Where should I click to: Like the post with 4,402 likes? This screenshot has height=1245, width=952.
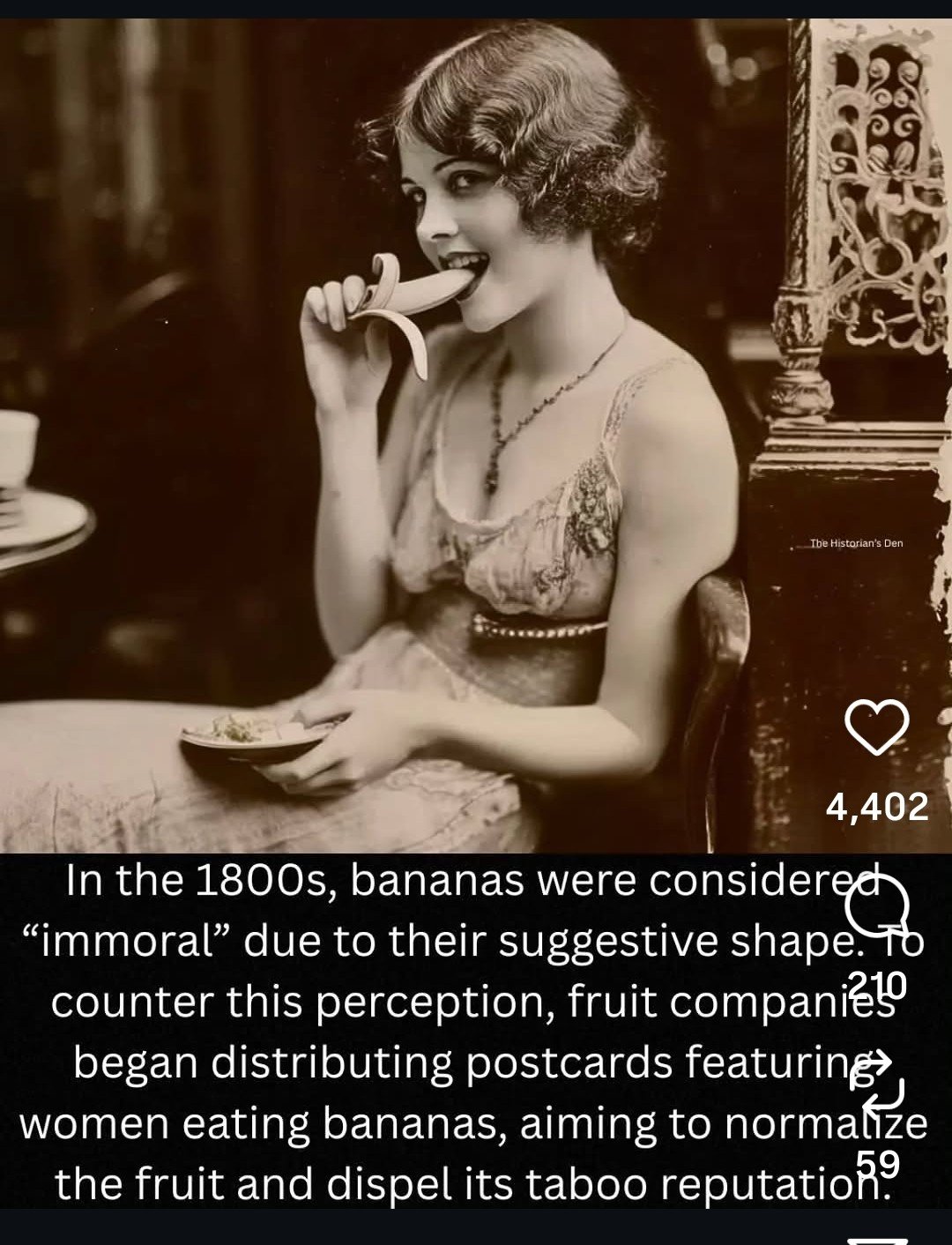[876, 727]
